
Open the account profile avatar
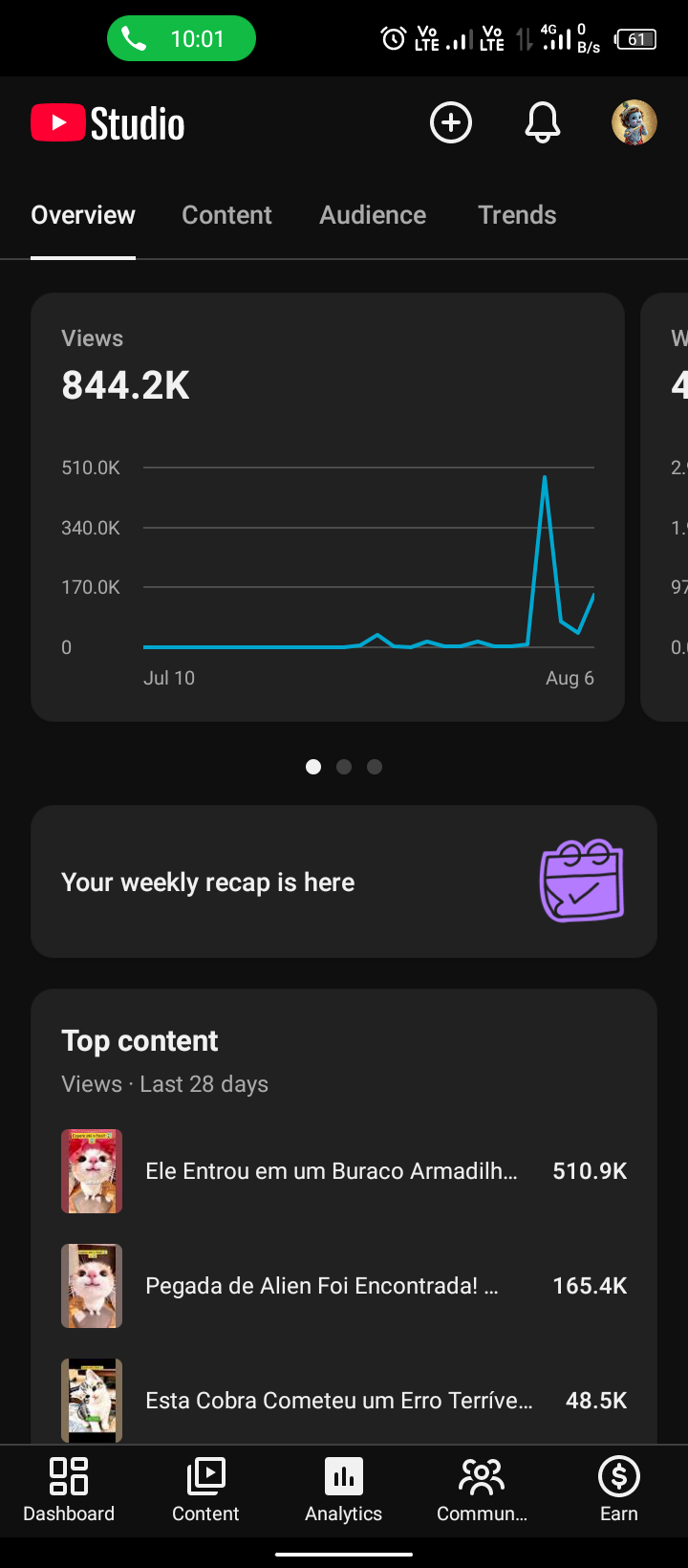pos(634,122)
